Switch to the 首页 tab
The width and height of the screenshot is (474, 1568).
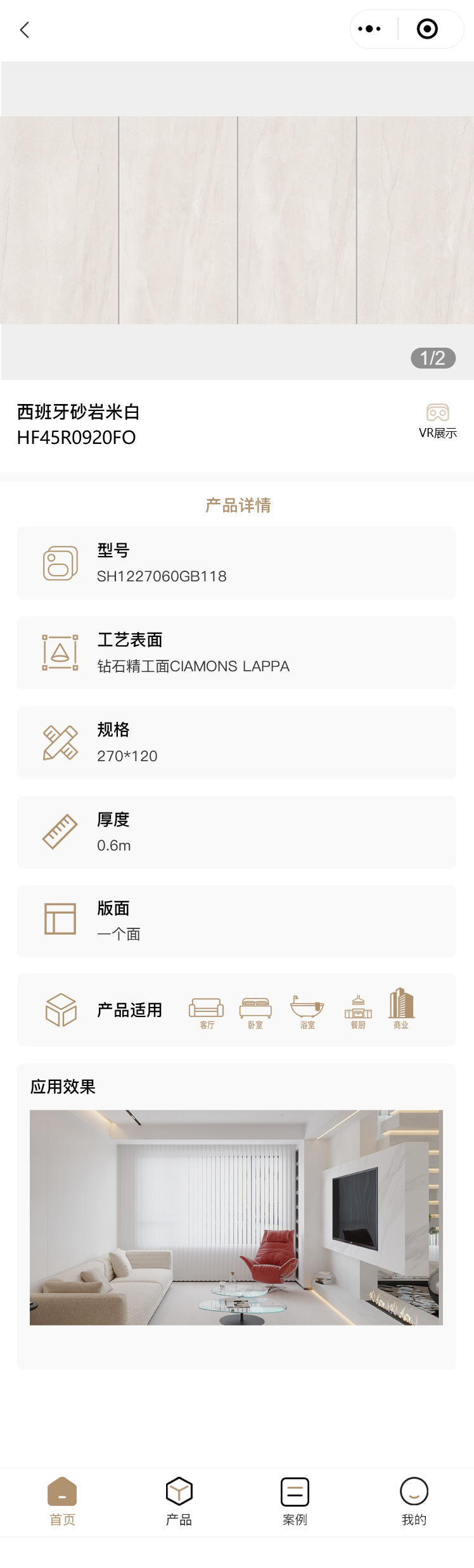click(62, 1501)
